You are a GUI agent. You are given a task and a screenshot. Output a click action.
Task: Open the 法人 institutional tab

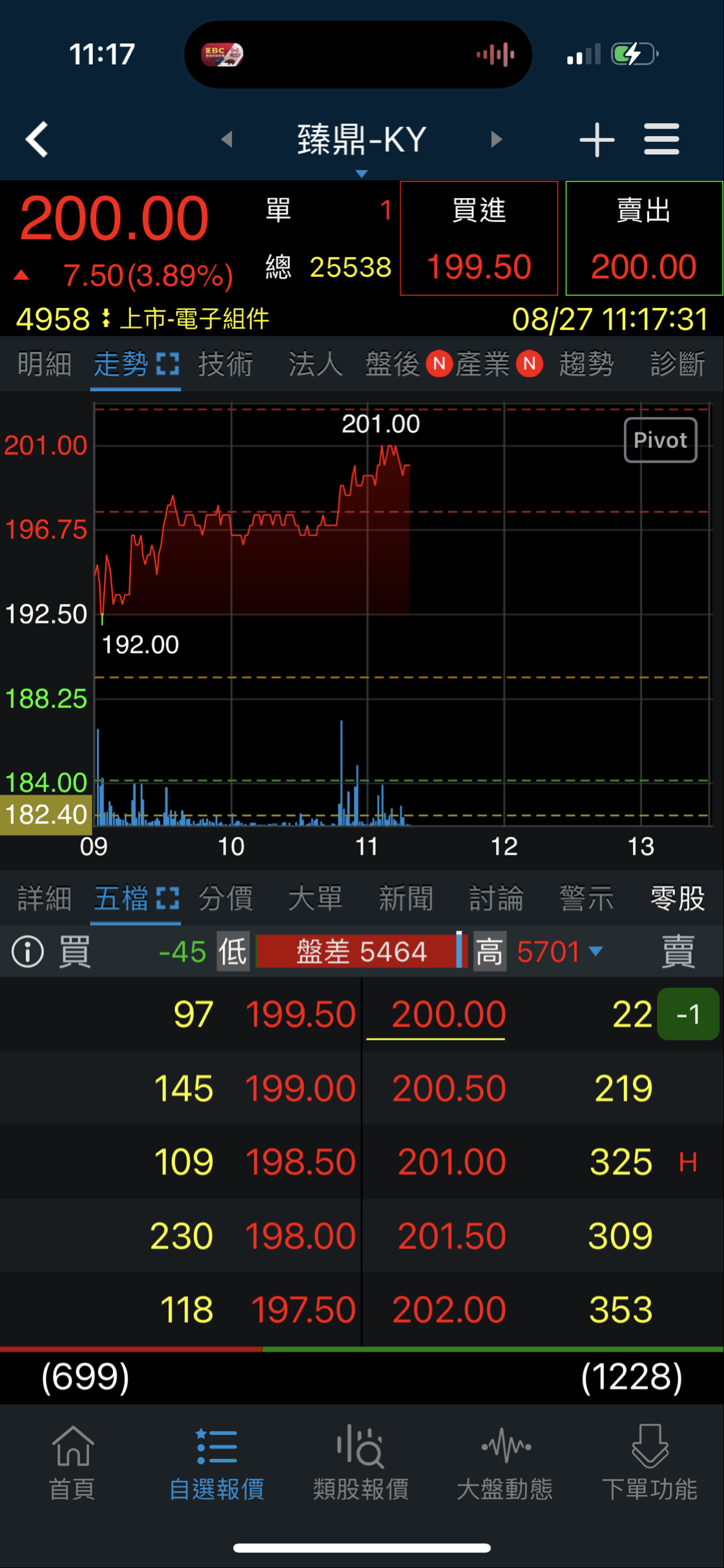(315, 364)
